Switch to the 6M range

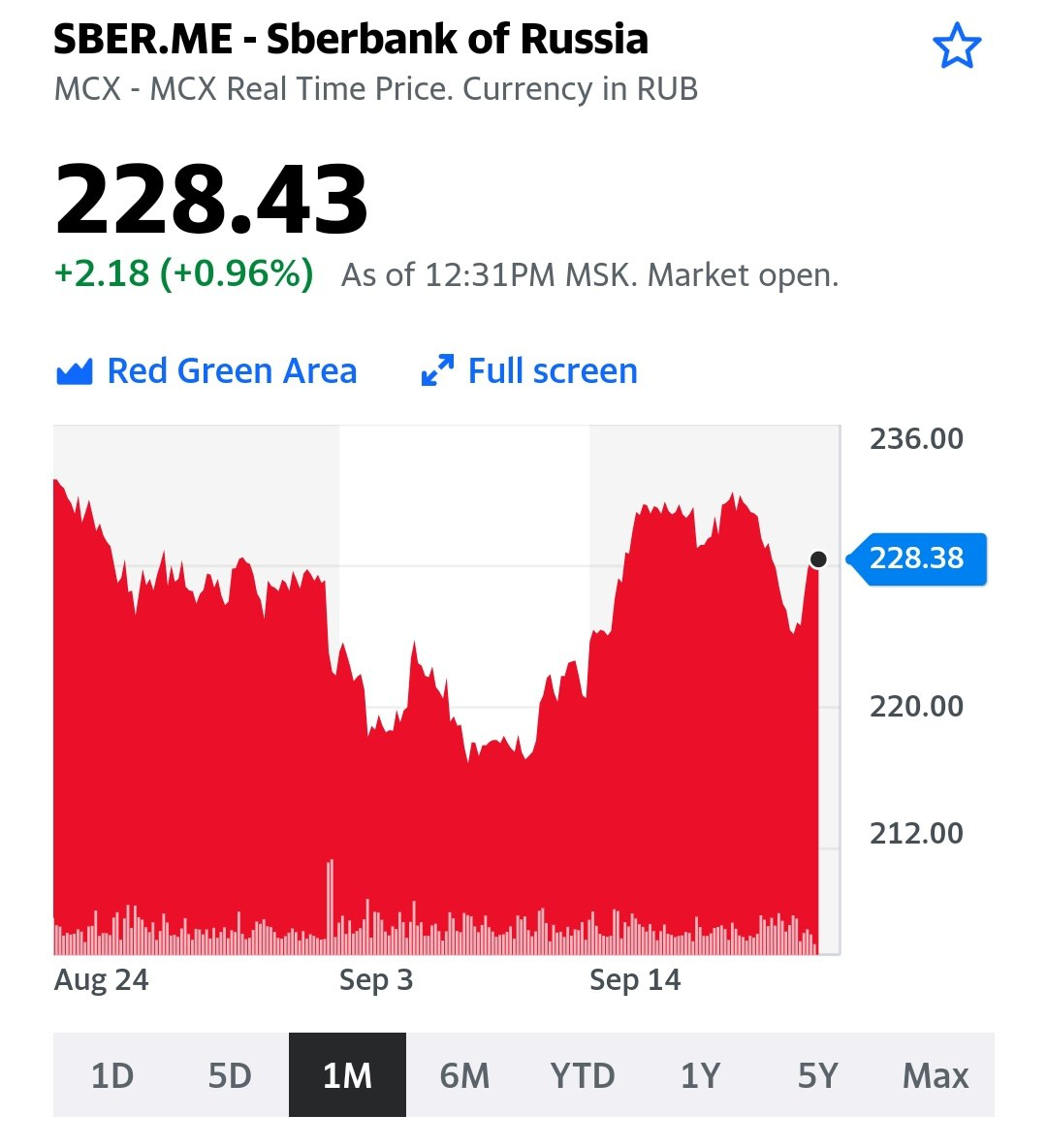click(464, 1075)
